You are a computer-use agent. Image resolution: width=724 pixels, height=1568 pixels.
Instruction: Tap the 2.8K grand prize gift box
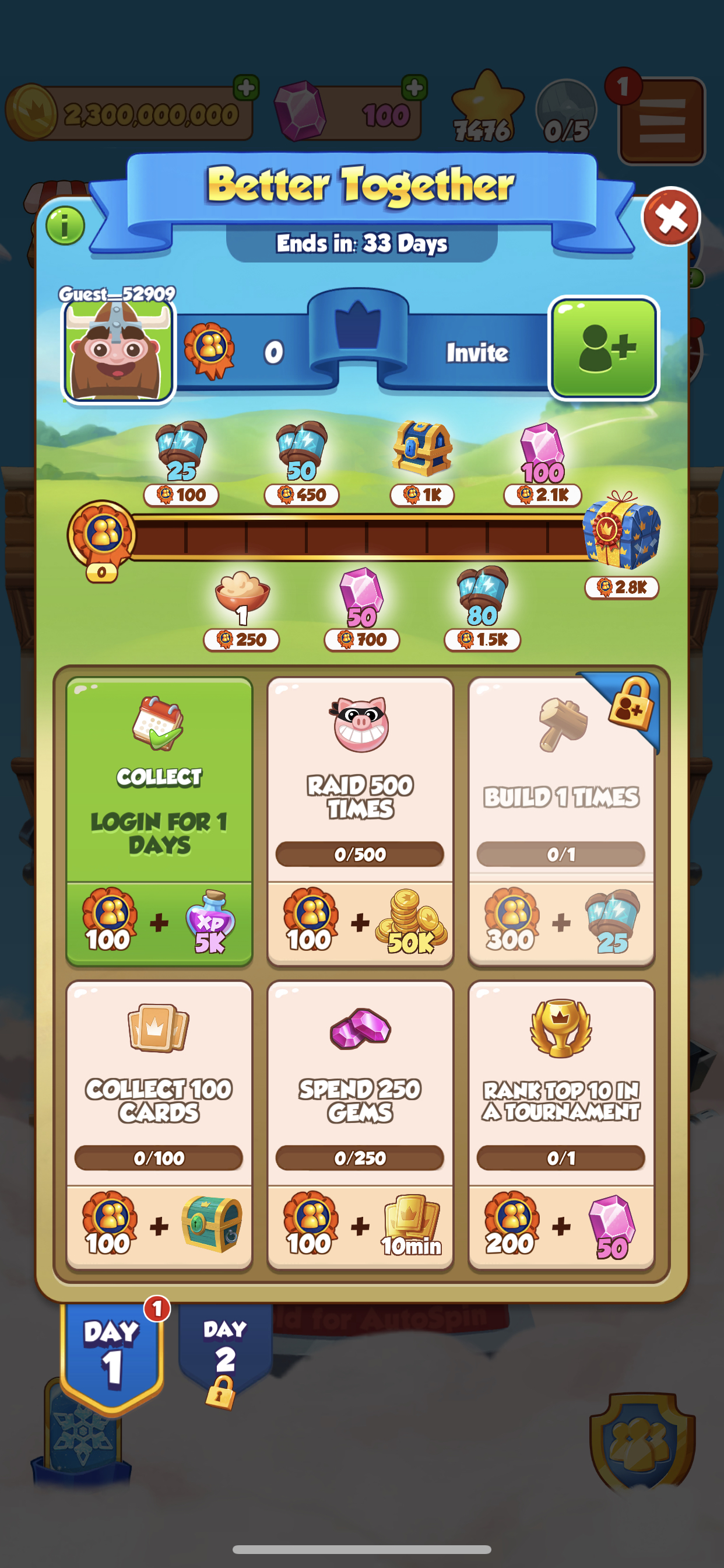[621, 530]
